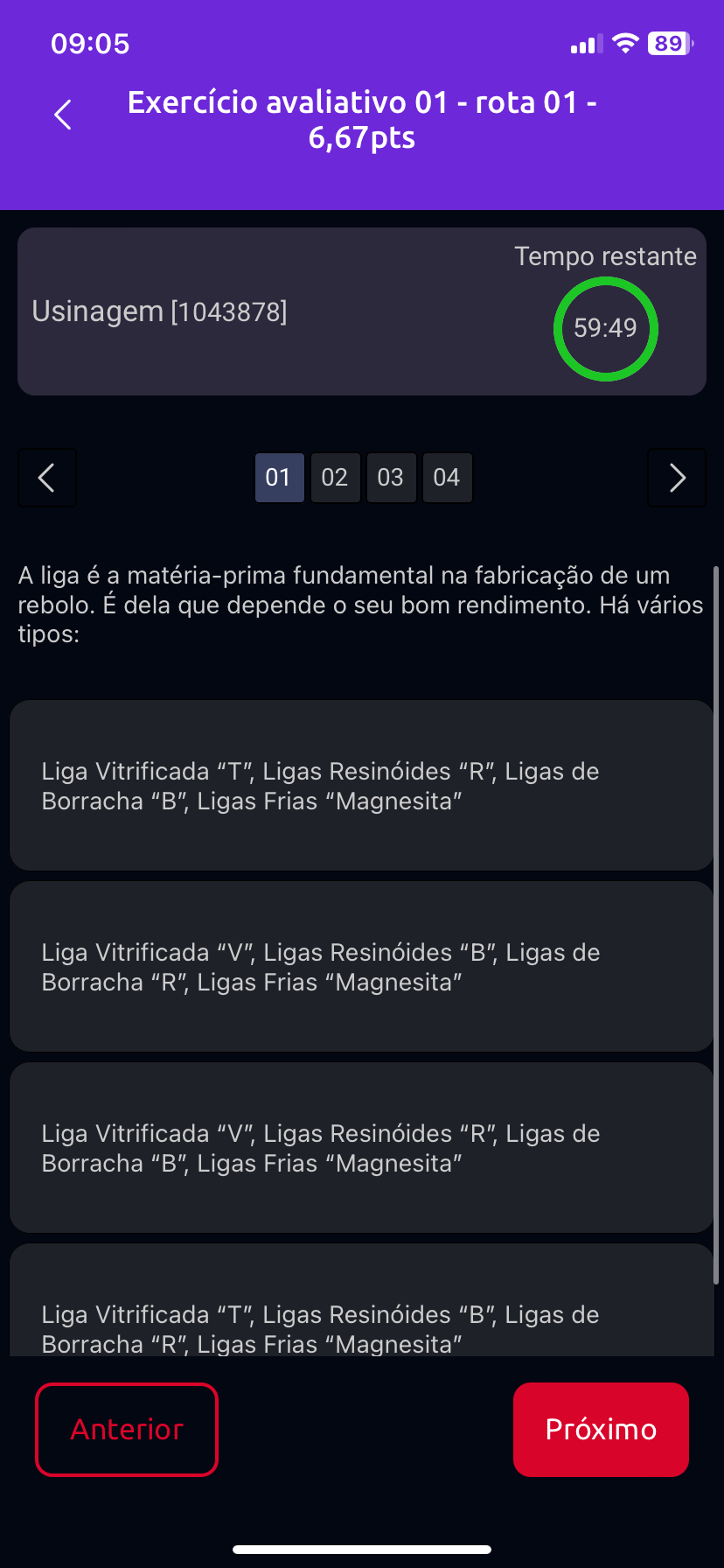Screen dimensions: 724x1568
Task: Go back using the header arrow
Action: click(63, 115)
